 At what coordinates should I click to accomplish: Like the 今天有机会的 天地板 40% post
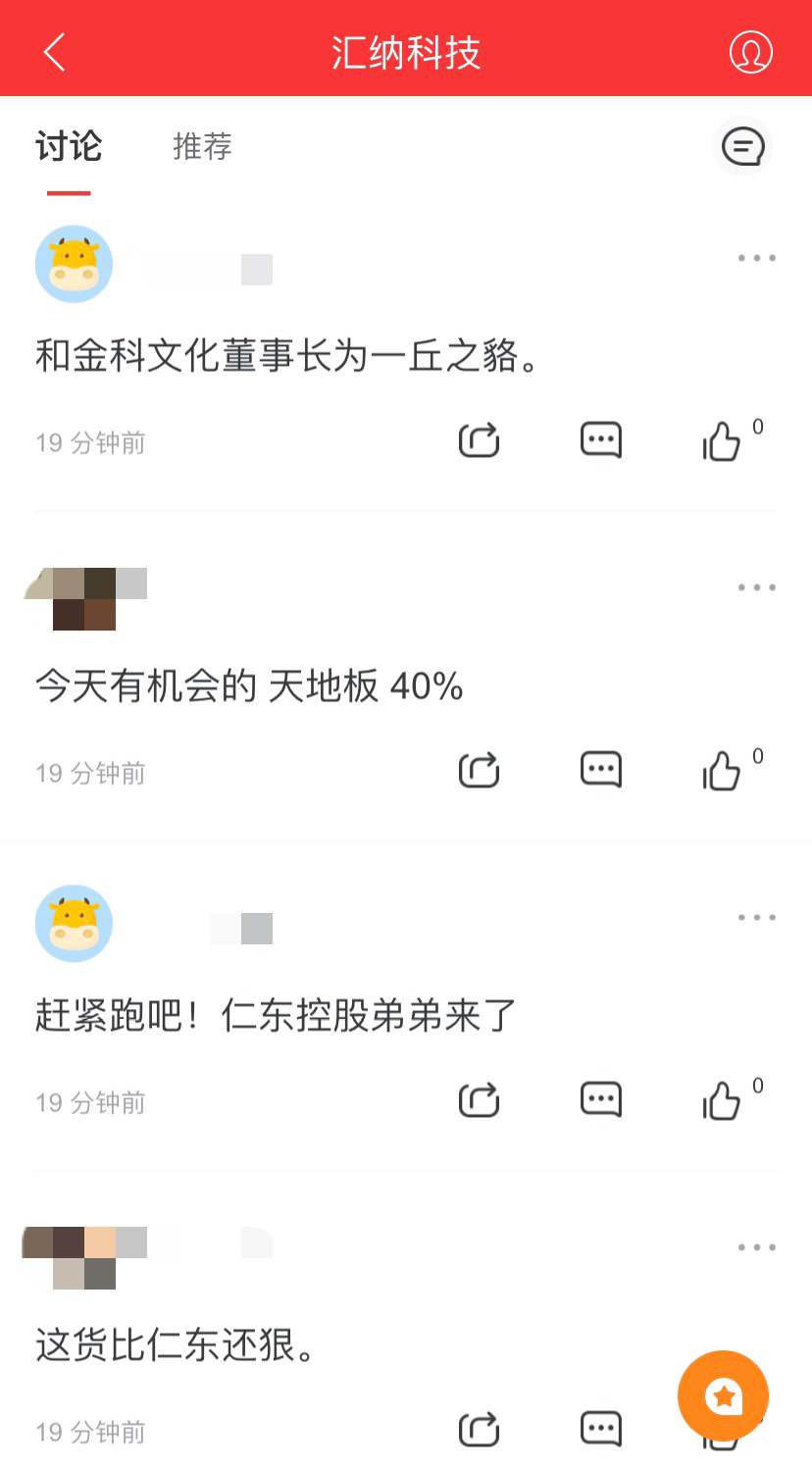coord(722,771)
